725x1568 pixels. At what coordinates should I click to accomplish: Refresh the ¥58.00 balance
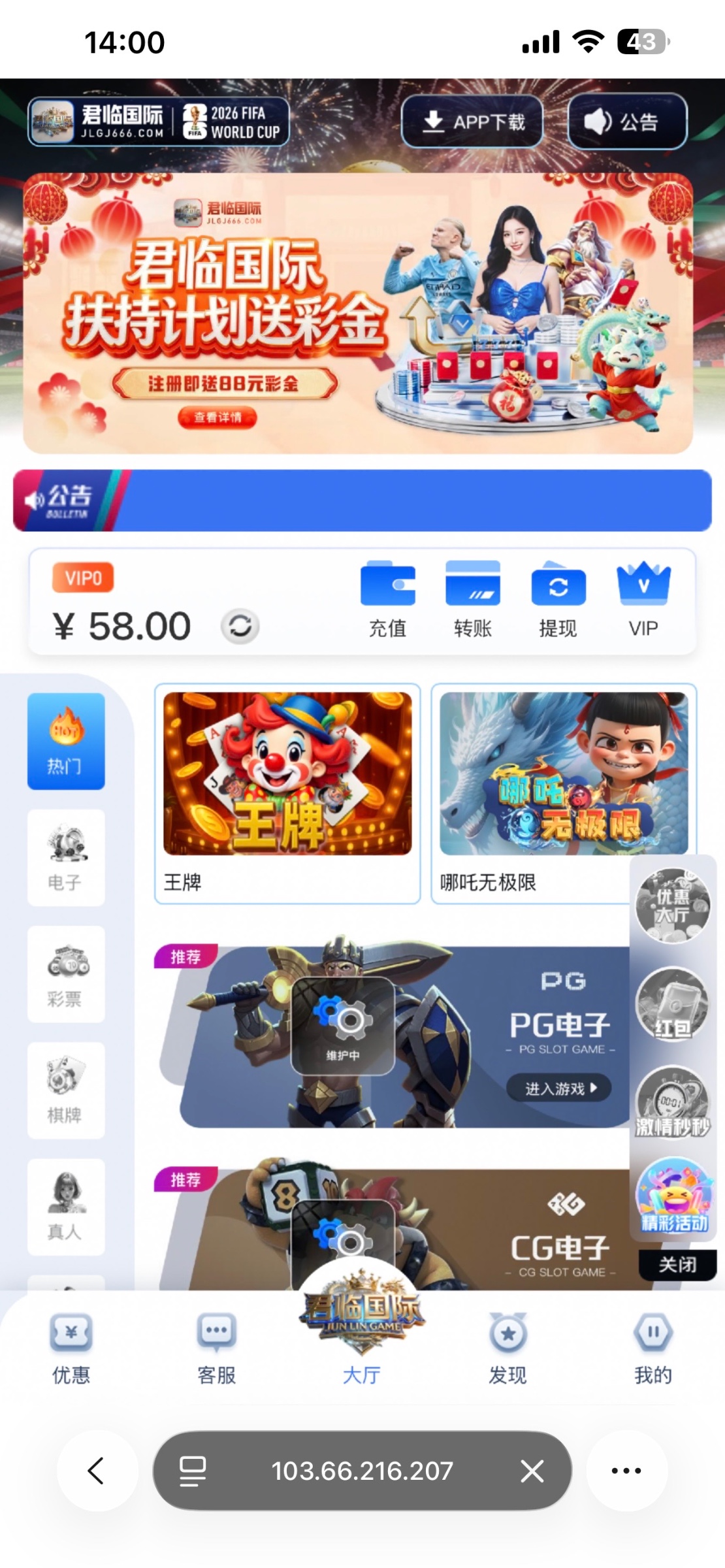pos(240,627)
